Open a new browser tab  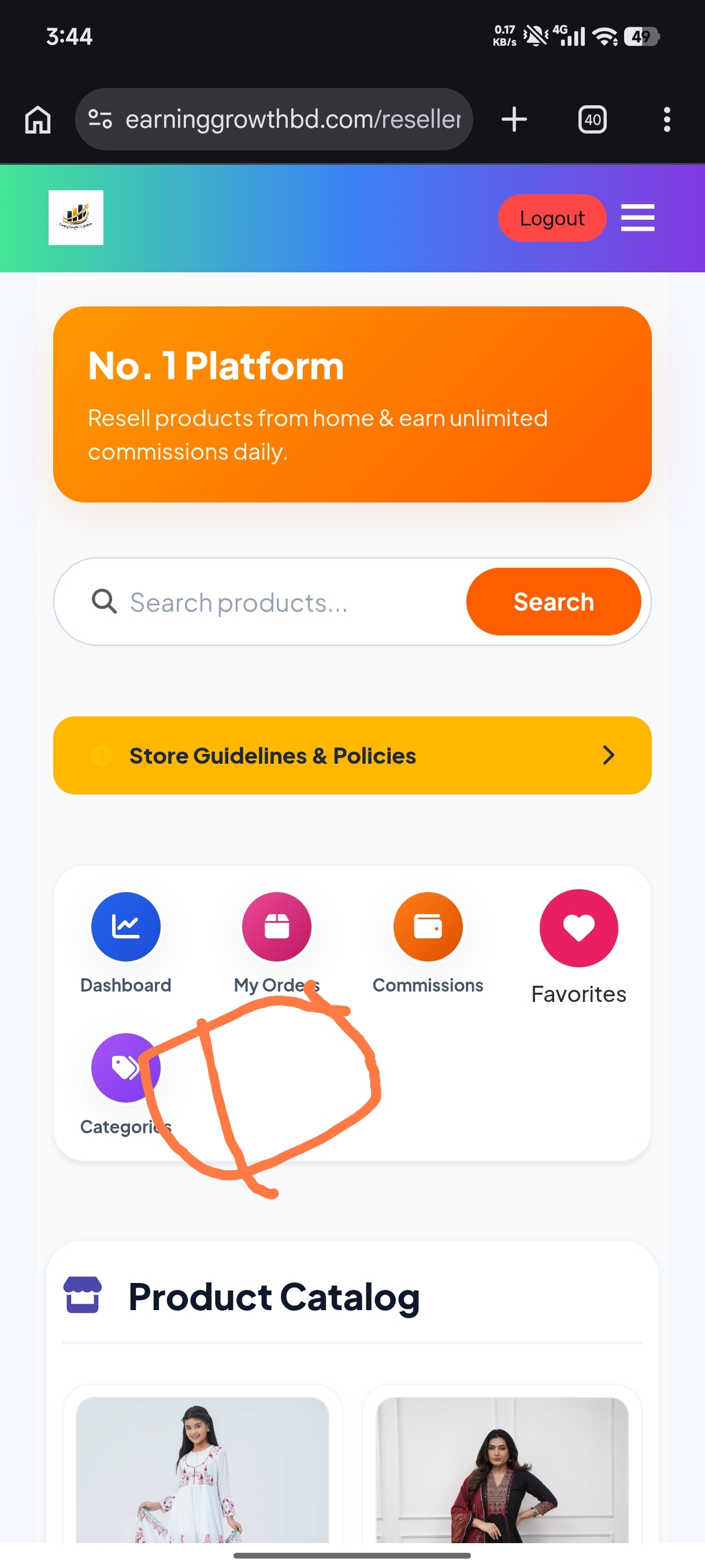tap(514, 119)
